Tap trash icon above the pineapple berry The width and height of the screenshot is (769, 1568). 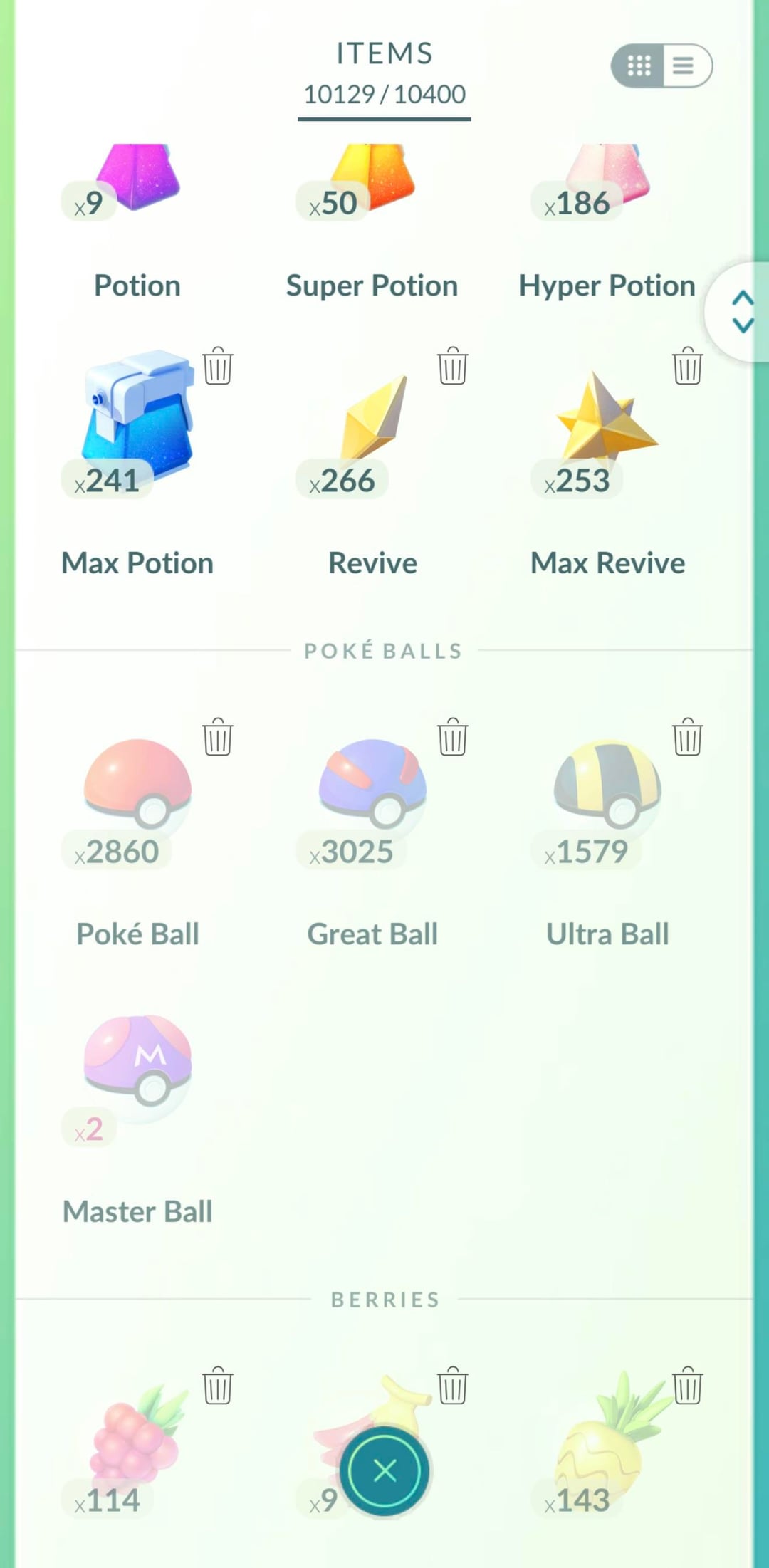[x=687, y=1386]
